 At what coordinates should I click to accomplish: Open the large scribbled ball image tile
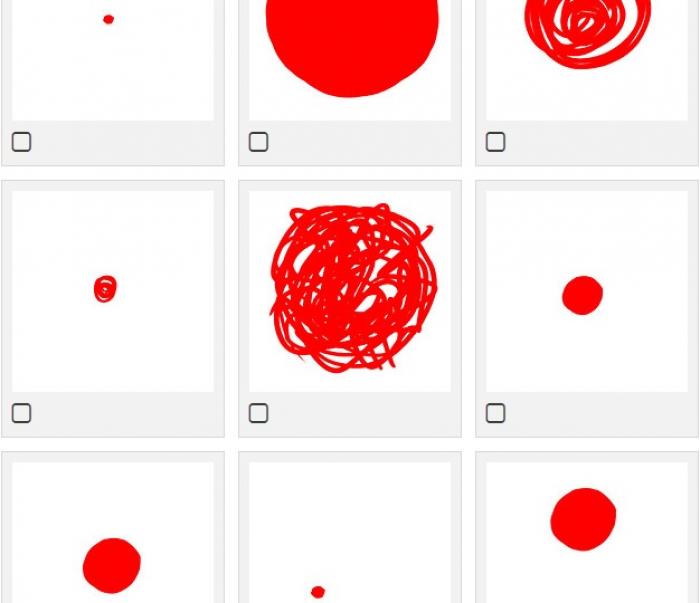tap(350, 290)
